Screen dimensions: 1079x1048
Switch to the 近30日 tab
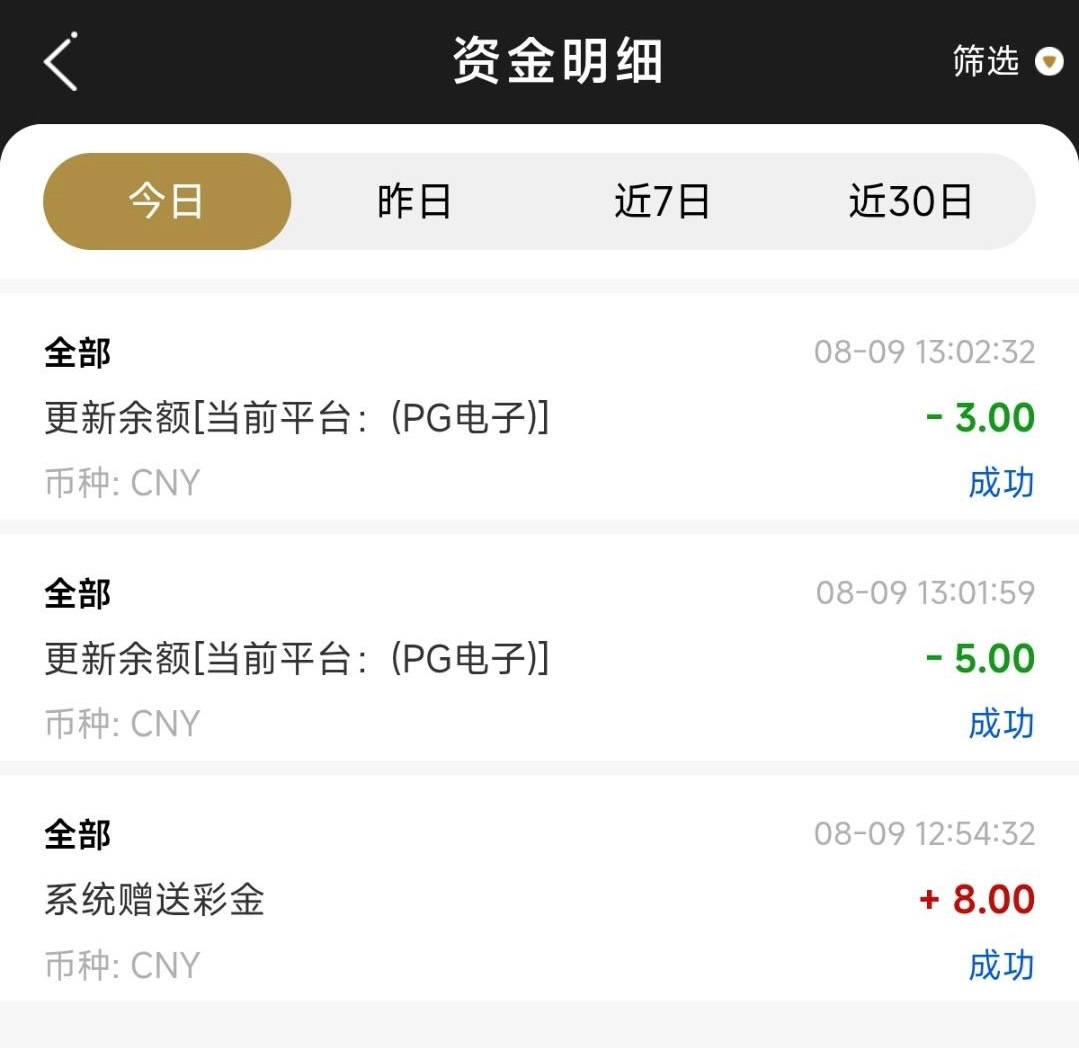pyautogui.click(x=910, y=202)
